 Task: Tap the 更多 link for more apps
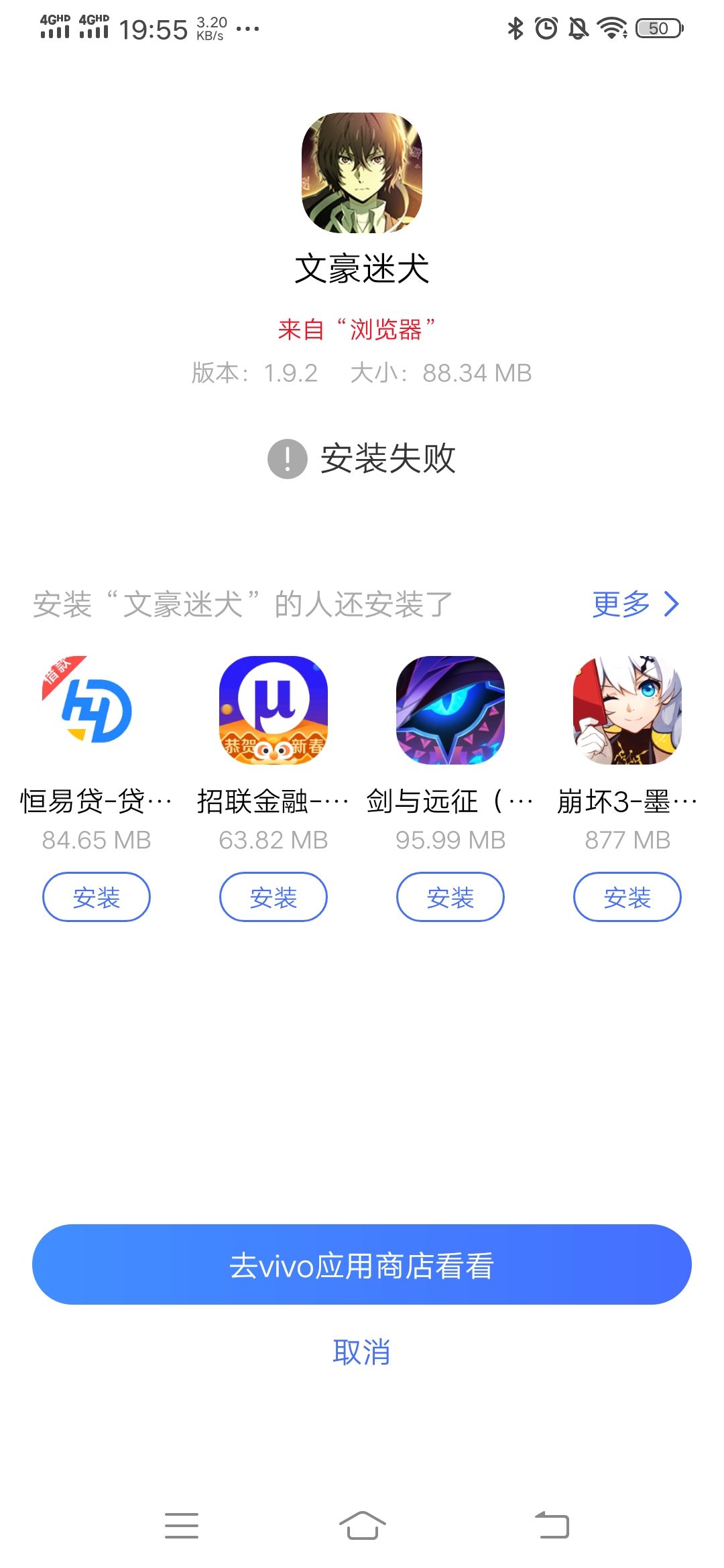pyautogui.click(x=635, y=604)
